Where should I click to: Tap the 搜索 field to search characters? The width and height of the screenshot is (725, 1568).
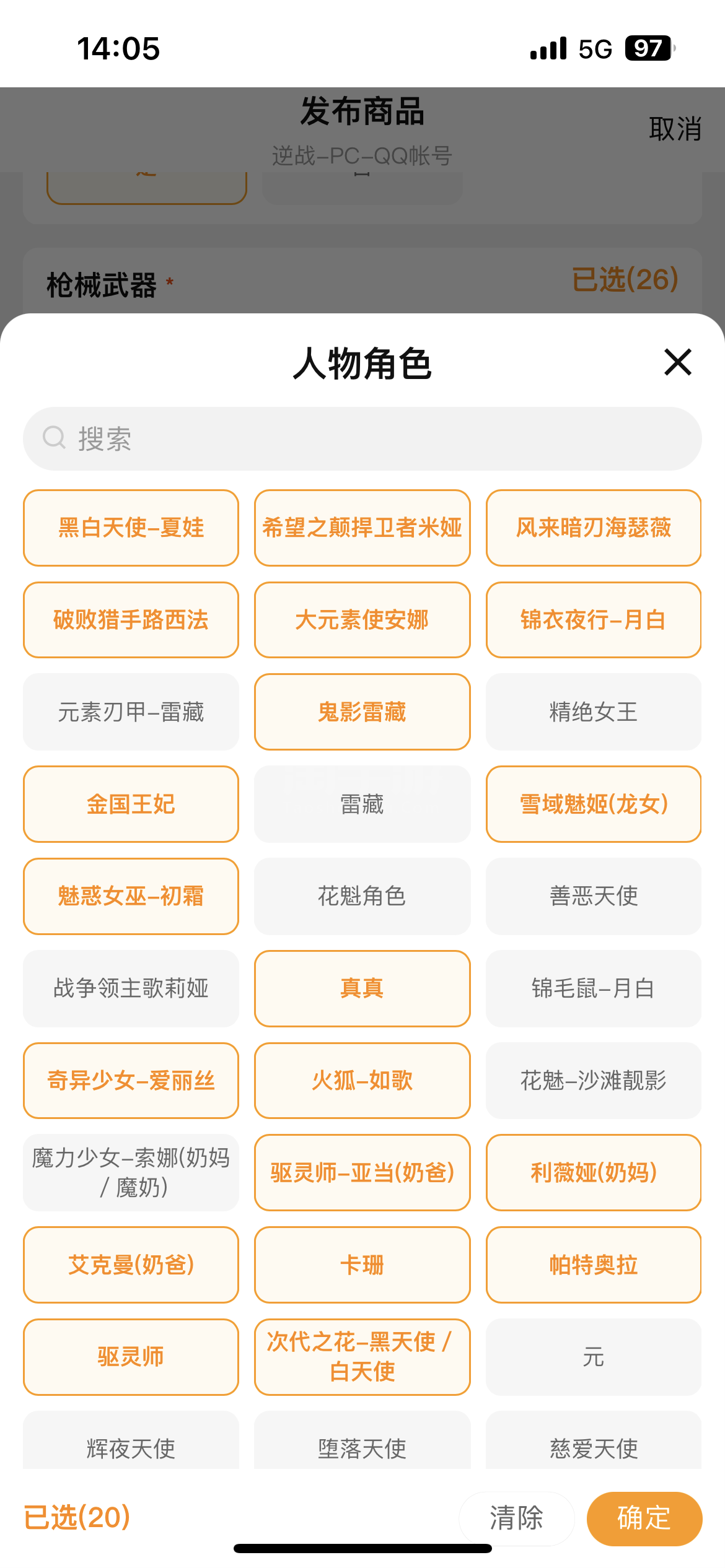pyautogui.click(x=362, y=438)
